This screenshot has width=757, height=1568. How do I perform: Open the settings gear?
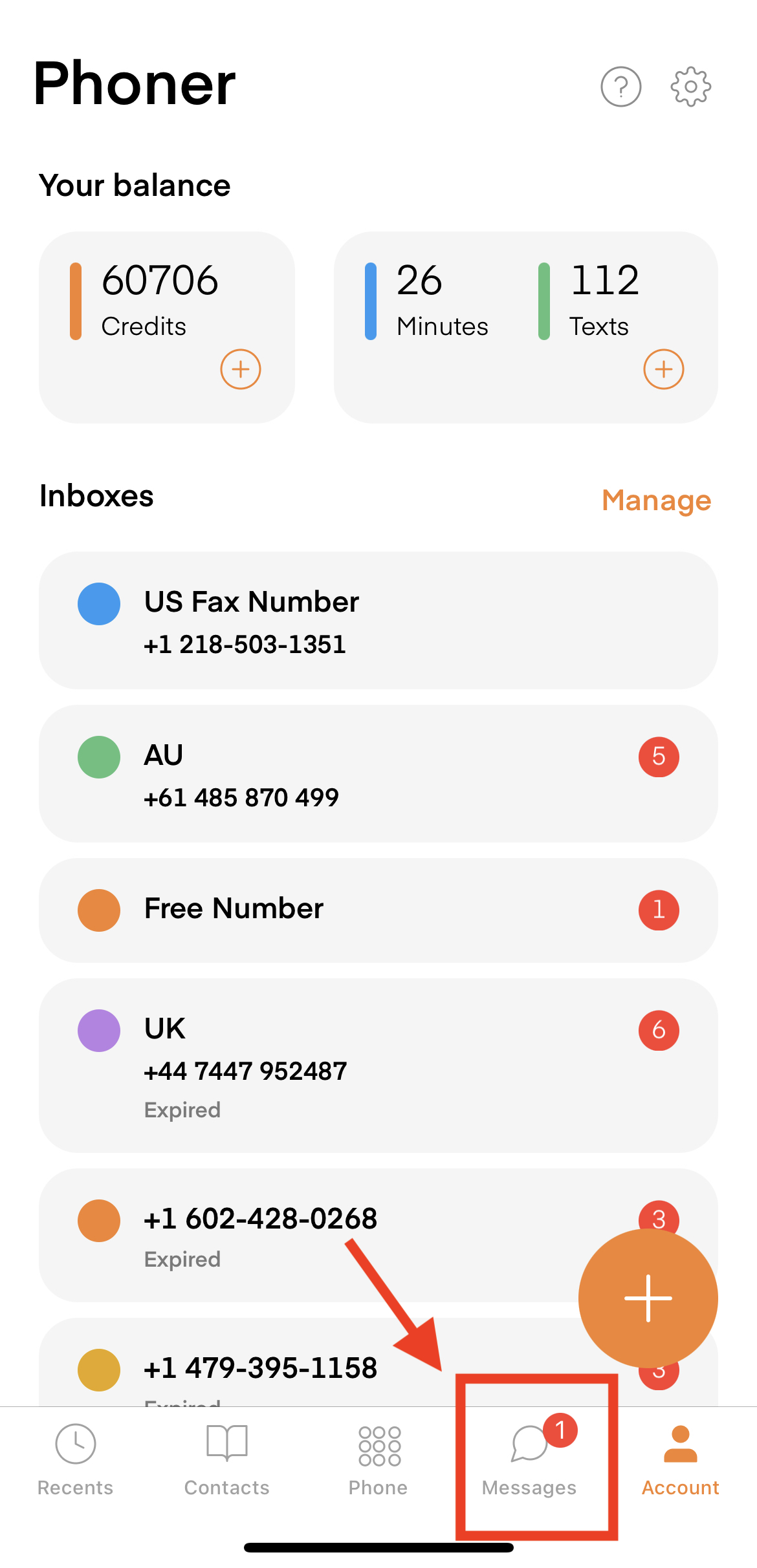pos(690,87)
